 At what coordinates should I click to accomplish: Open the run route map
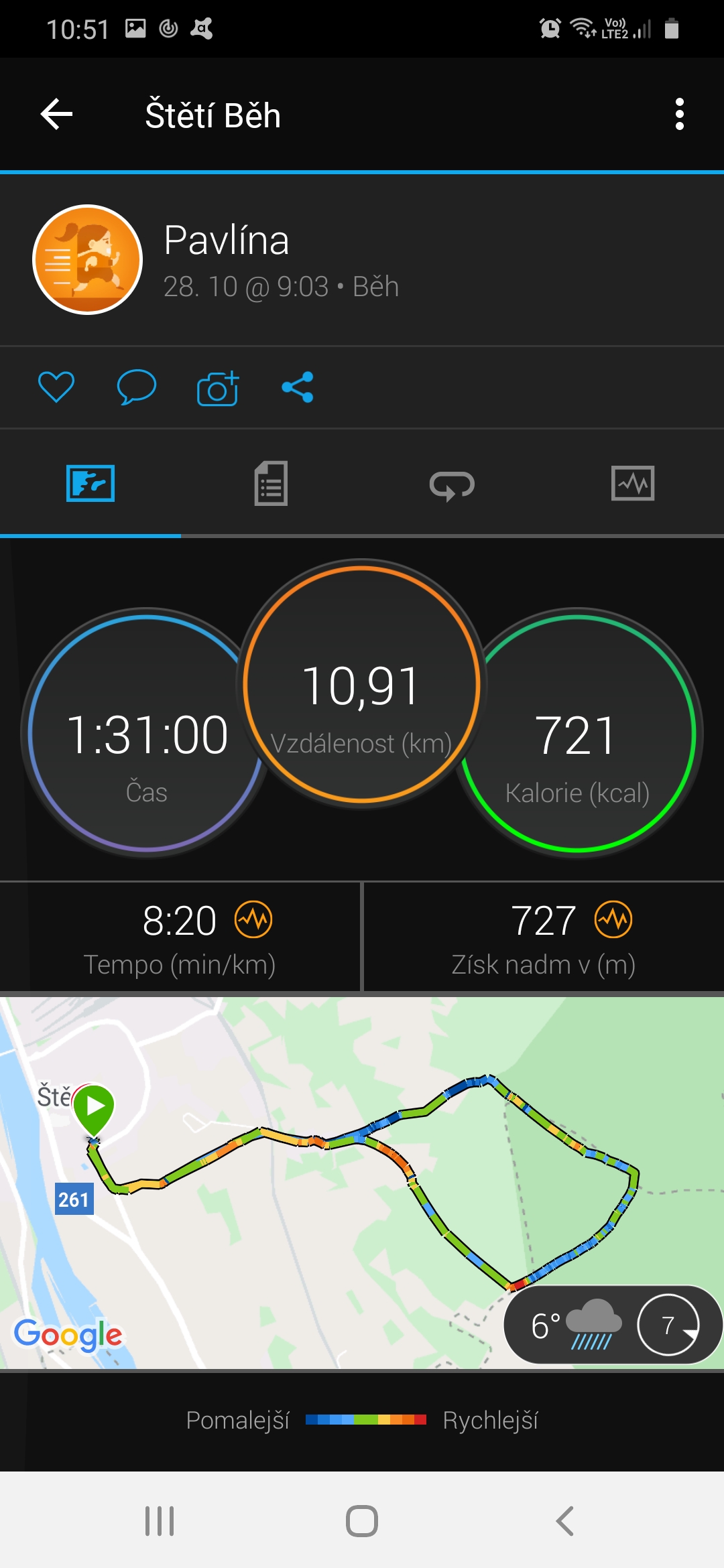click(x=362, y=1182)
